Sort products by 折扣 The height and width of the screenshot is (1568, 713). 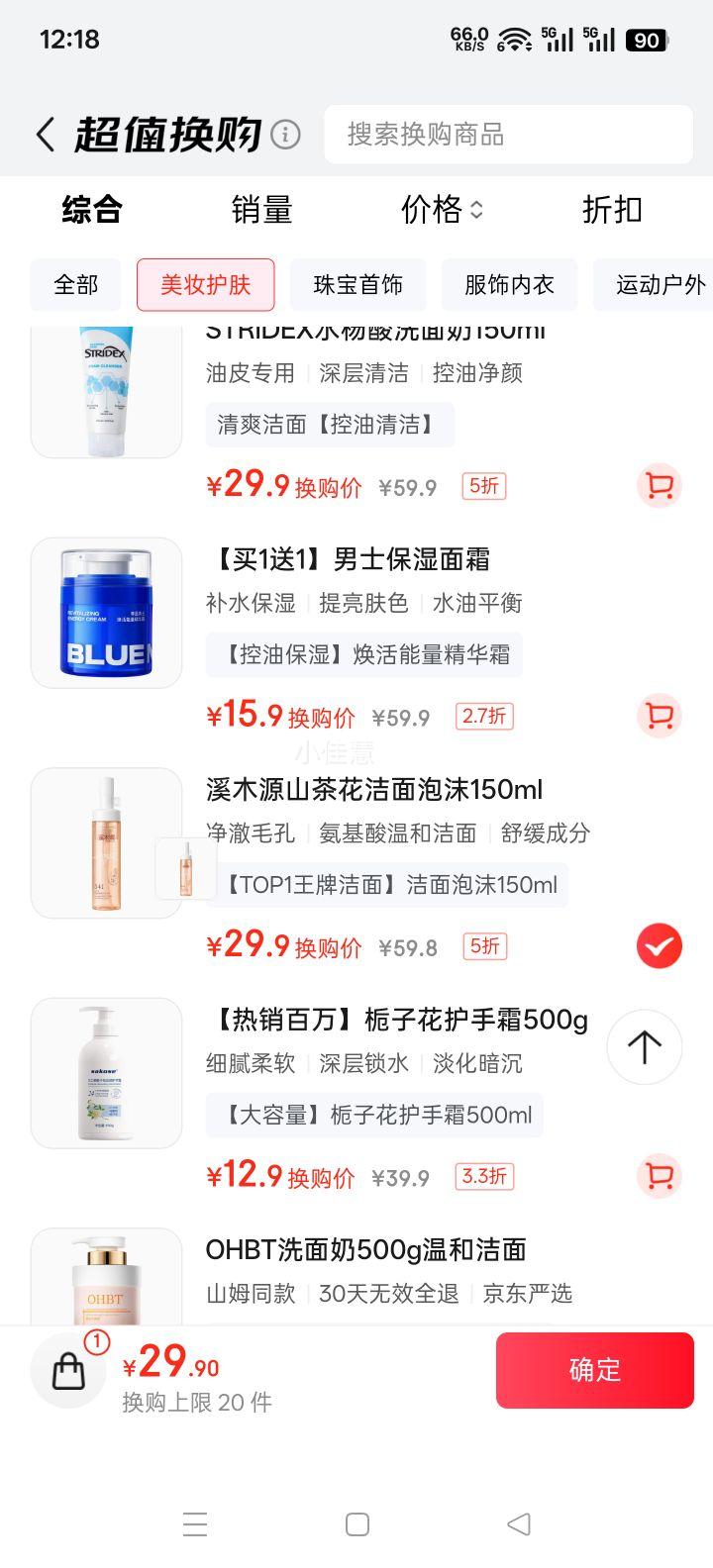coord(612,210)
